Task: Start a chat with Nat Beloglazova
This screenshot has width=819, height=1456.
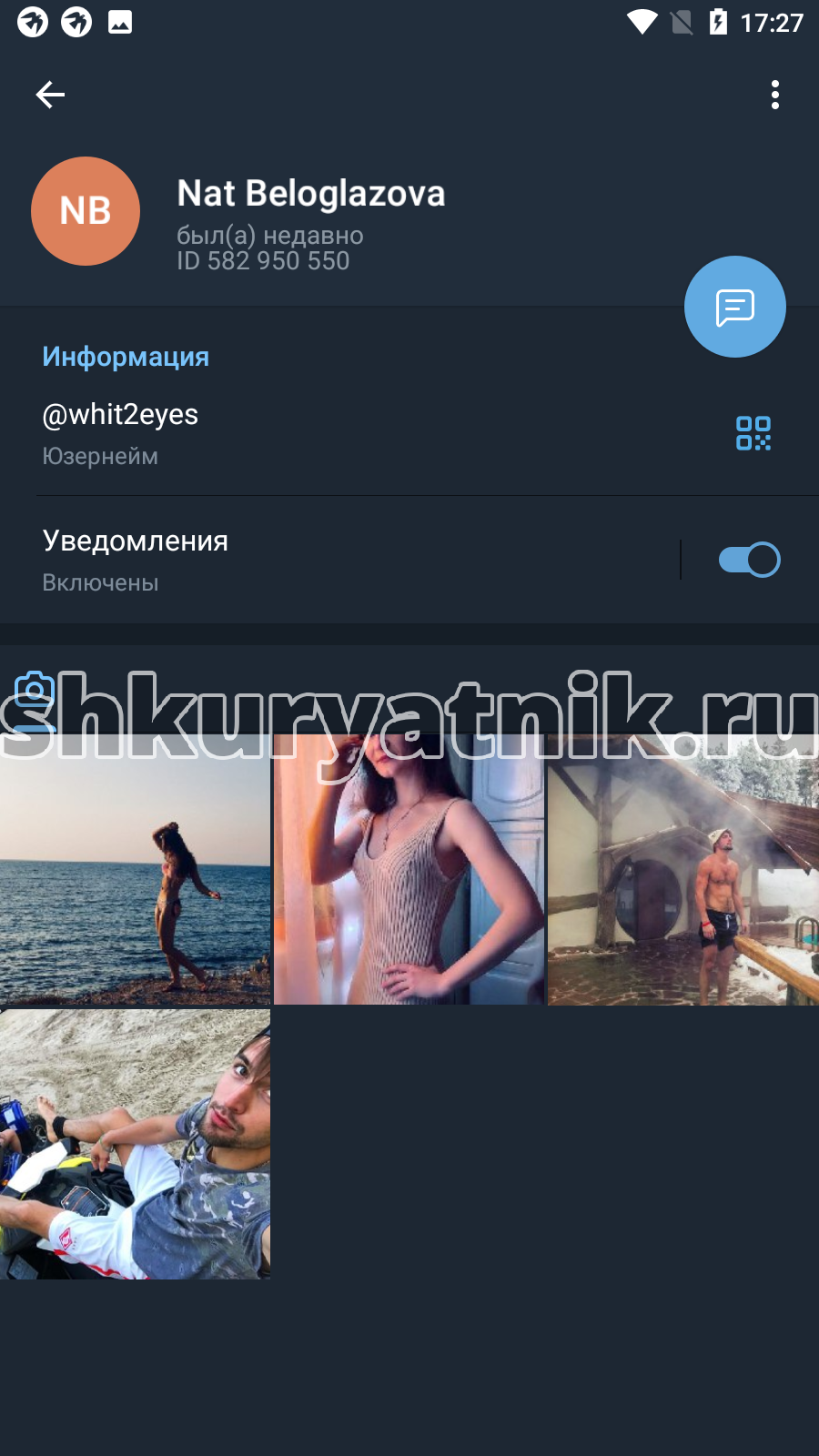Action: click(x=735, y=307)
